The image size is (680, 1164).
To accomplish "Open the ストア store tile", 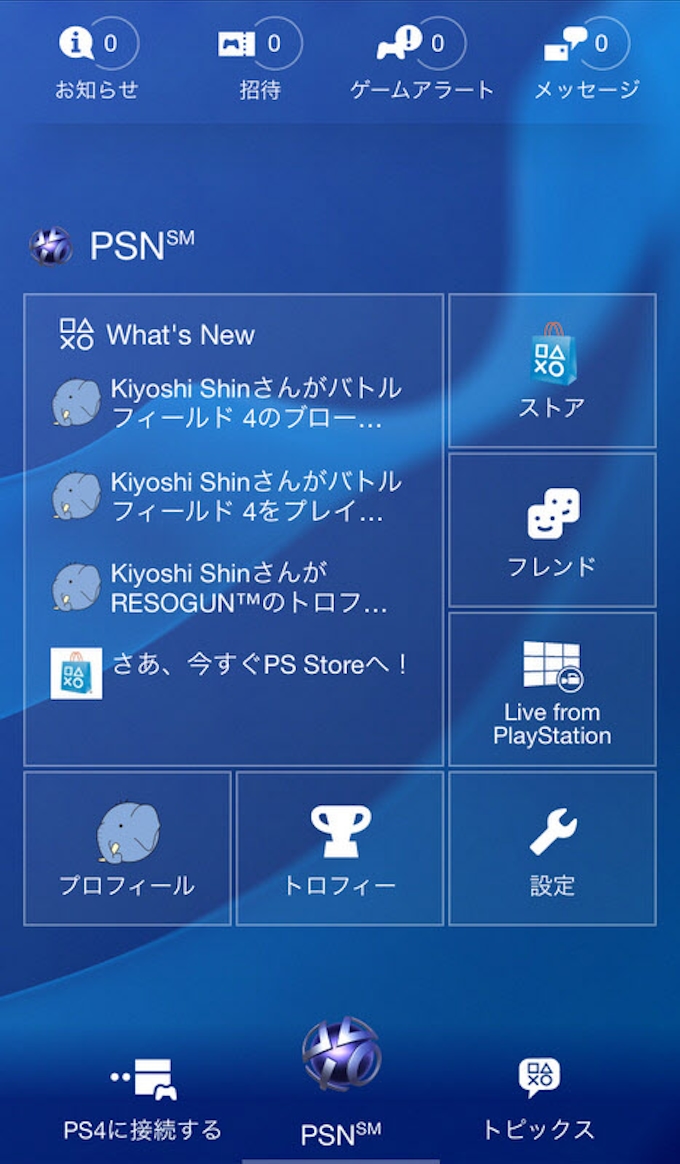I will pos(552,371).
